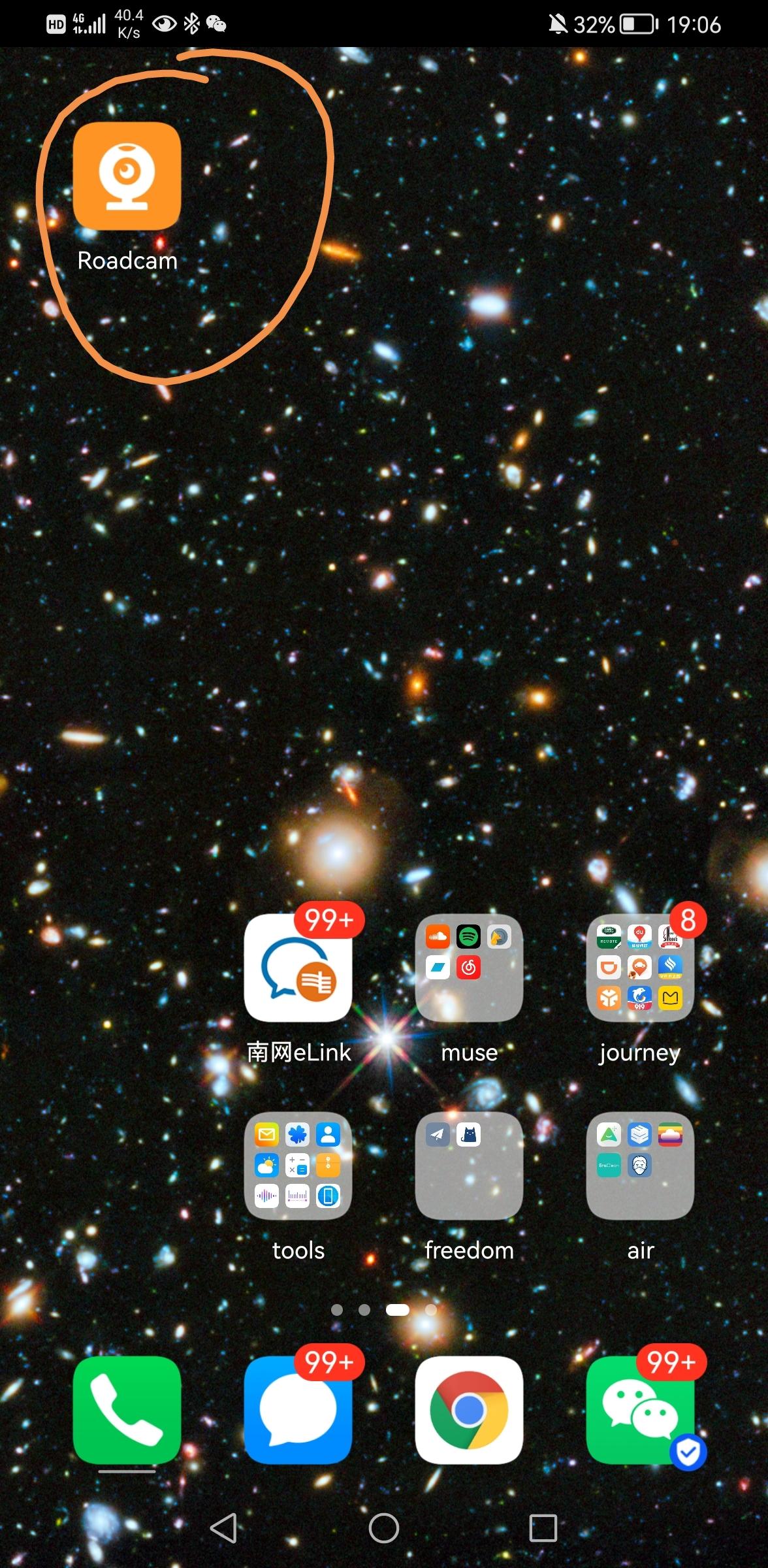Open the Roadcam app
768x1568 pixels.
click(x=127, y=176)
